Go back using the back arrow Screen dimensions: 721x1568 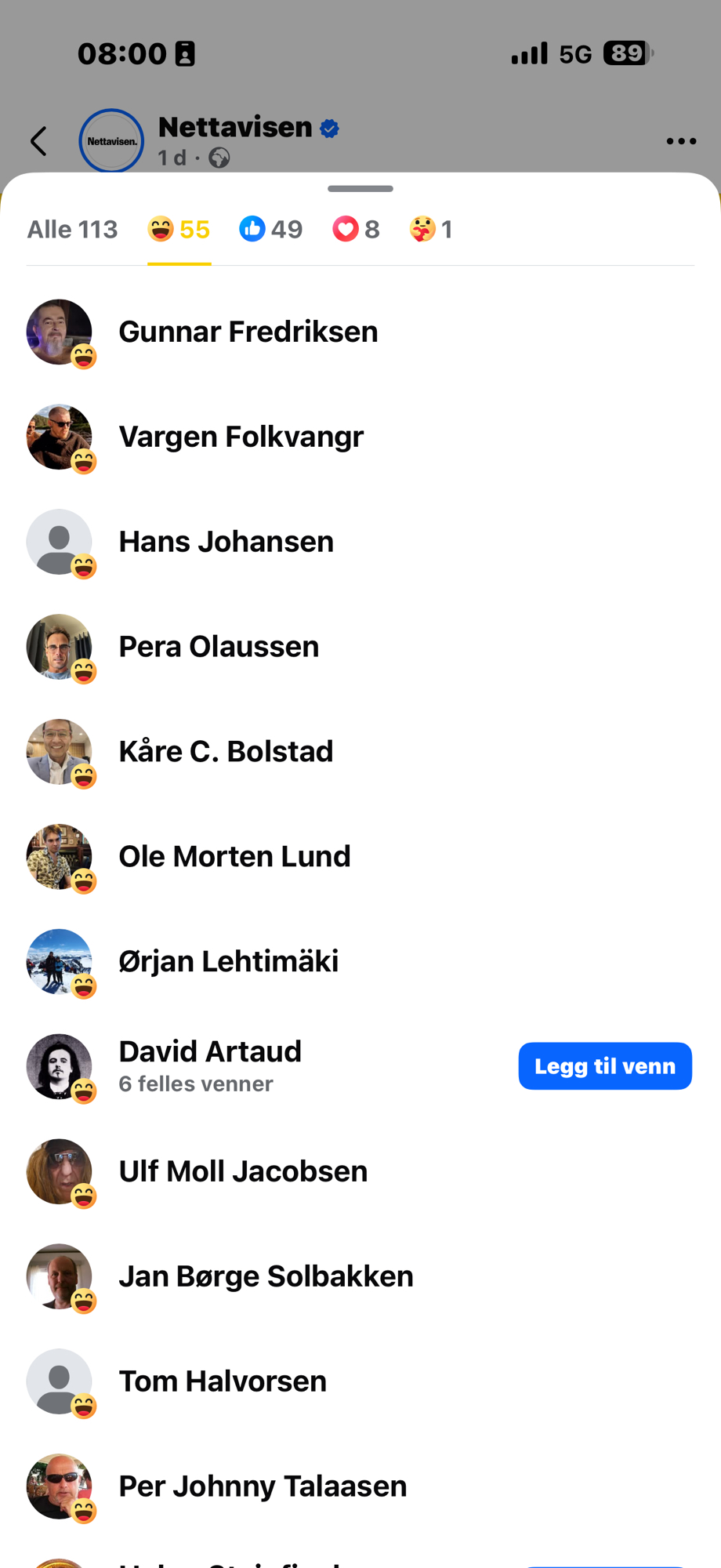tap(39, 142)
